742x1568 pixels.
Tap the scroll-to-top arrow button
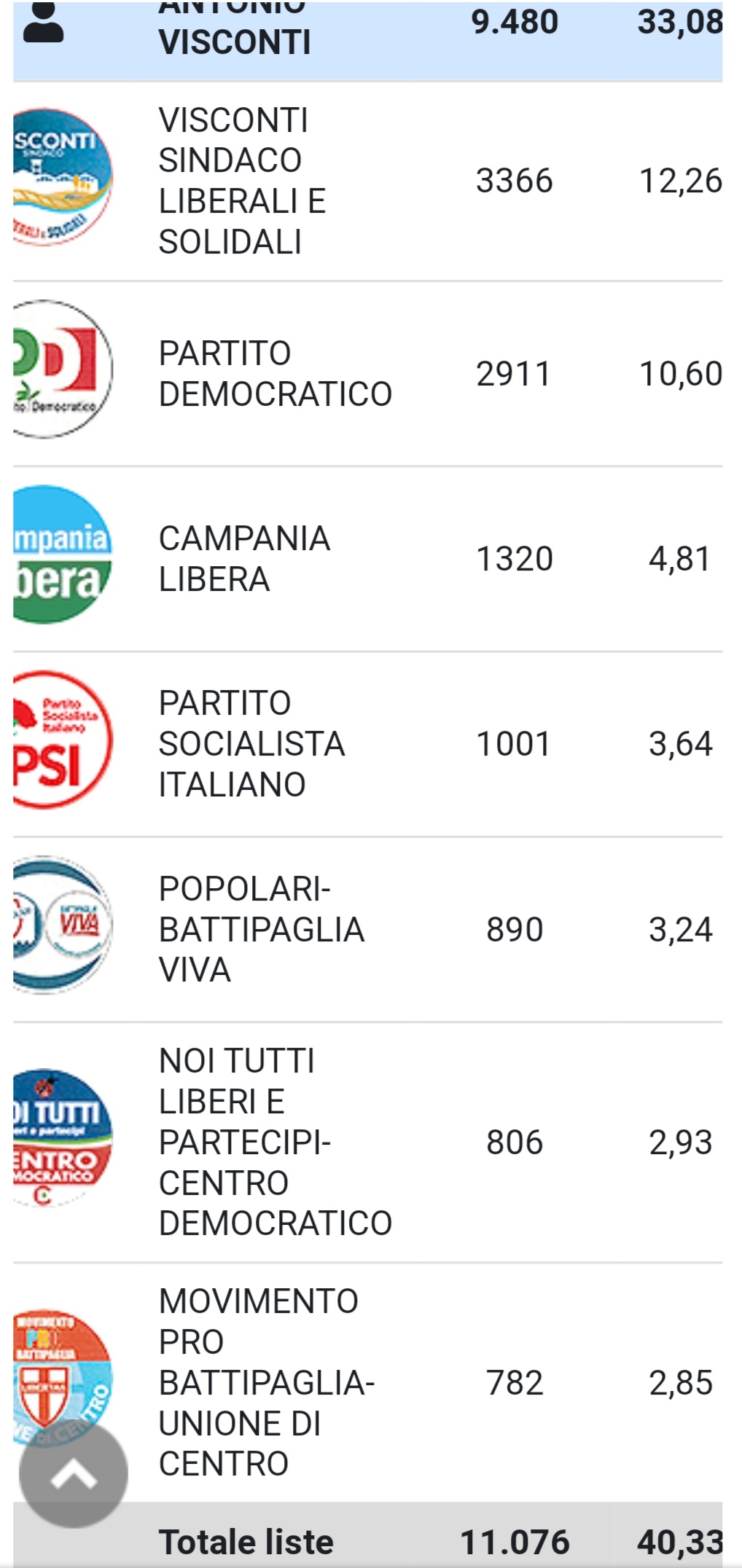tap(74, 1474)
